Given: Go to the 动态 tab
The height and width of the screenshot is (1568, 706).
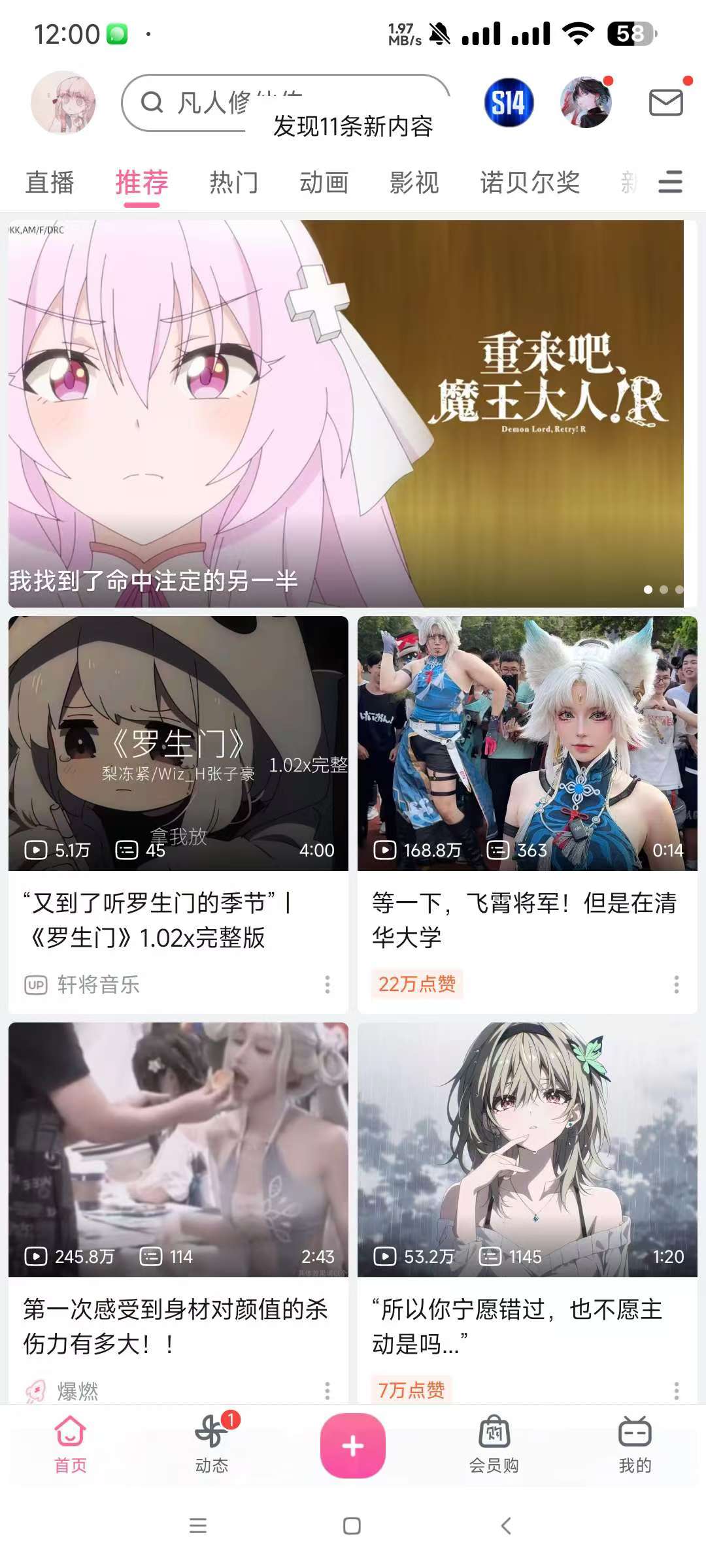Looking at the screenshot, I should click(211, 1445).
